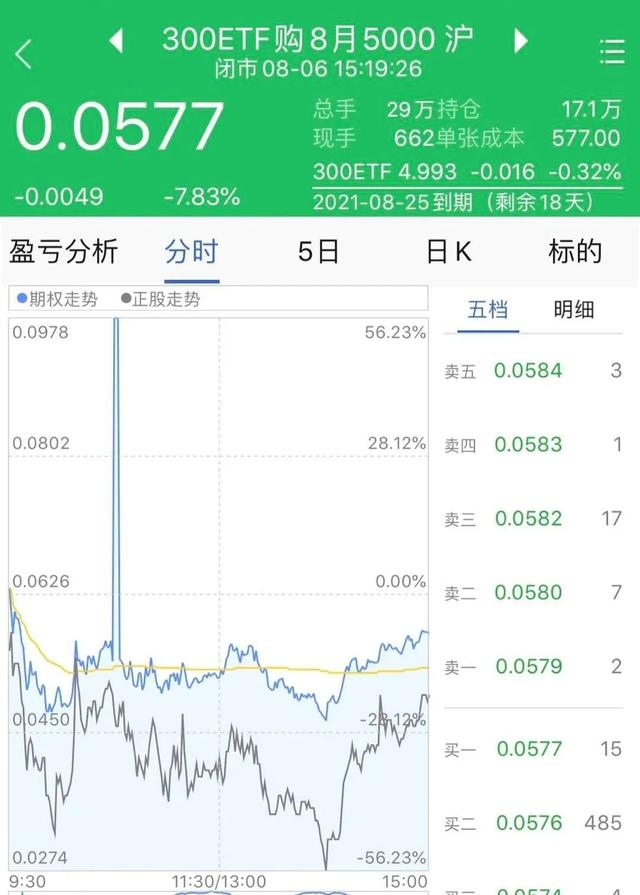
Task: Switch to the next option contract
Action: (x=520, y=41)
